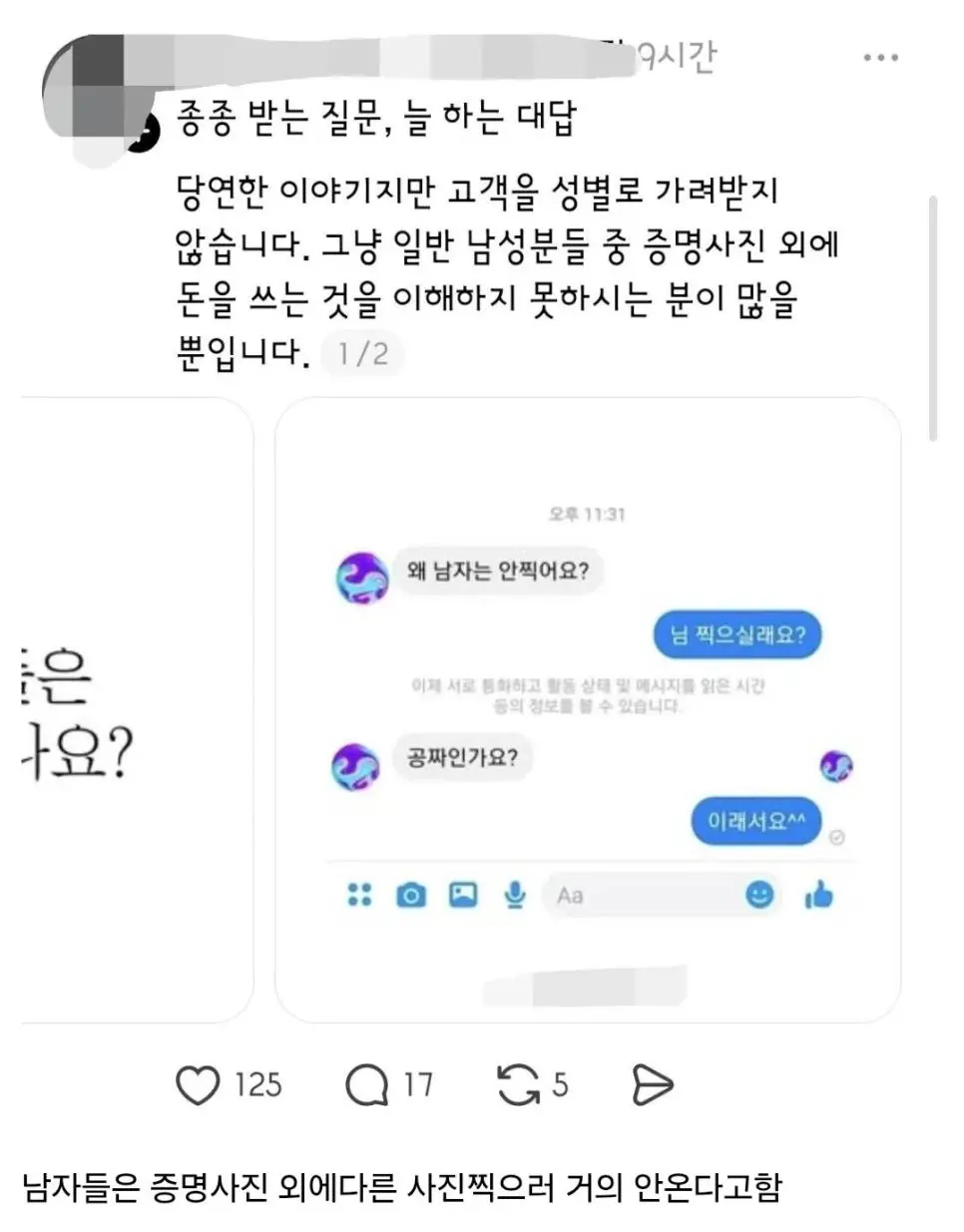Open the apps grid icon in chat bar
Image resolution: width=964 pixels, height=1232 pixels.
coord(361,896)
